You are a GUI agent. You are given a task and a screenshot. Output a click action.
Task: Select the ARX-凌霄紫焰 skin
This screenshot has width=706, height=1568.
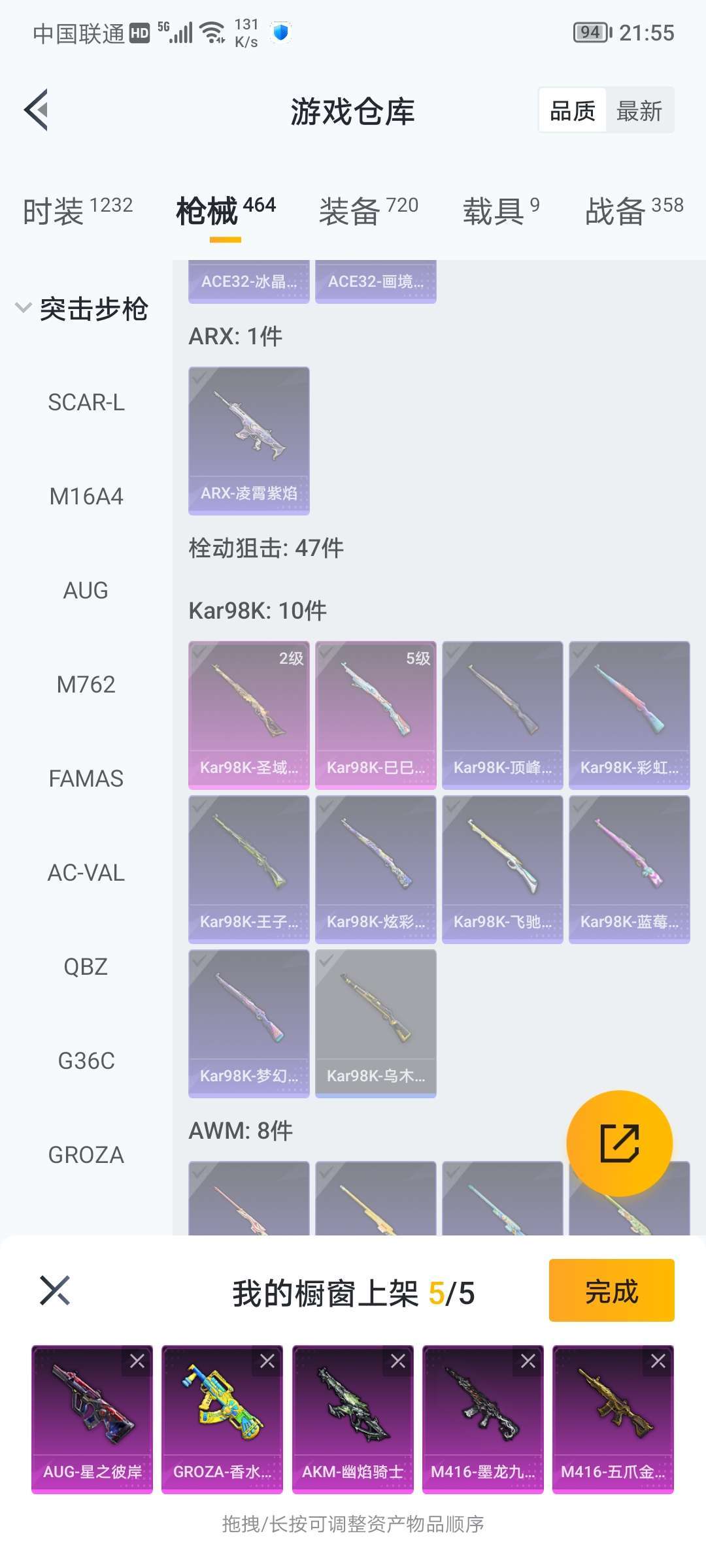pyautogui.click(x=249, y=440)
